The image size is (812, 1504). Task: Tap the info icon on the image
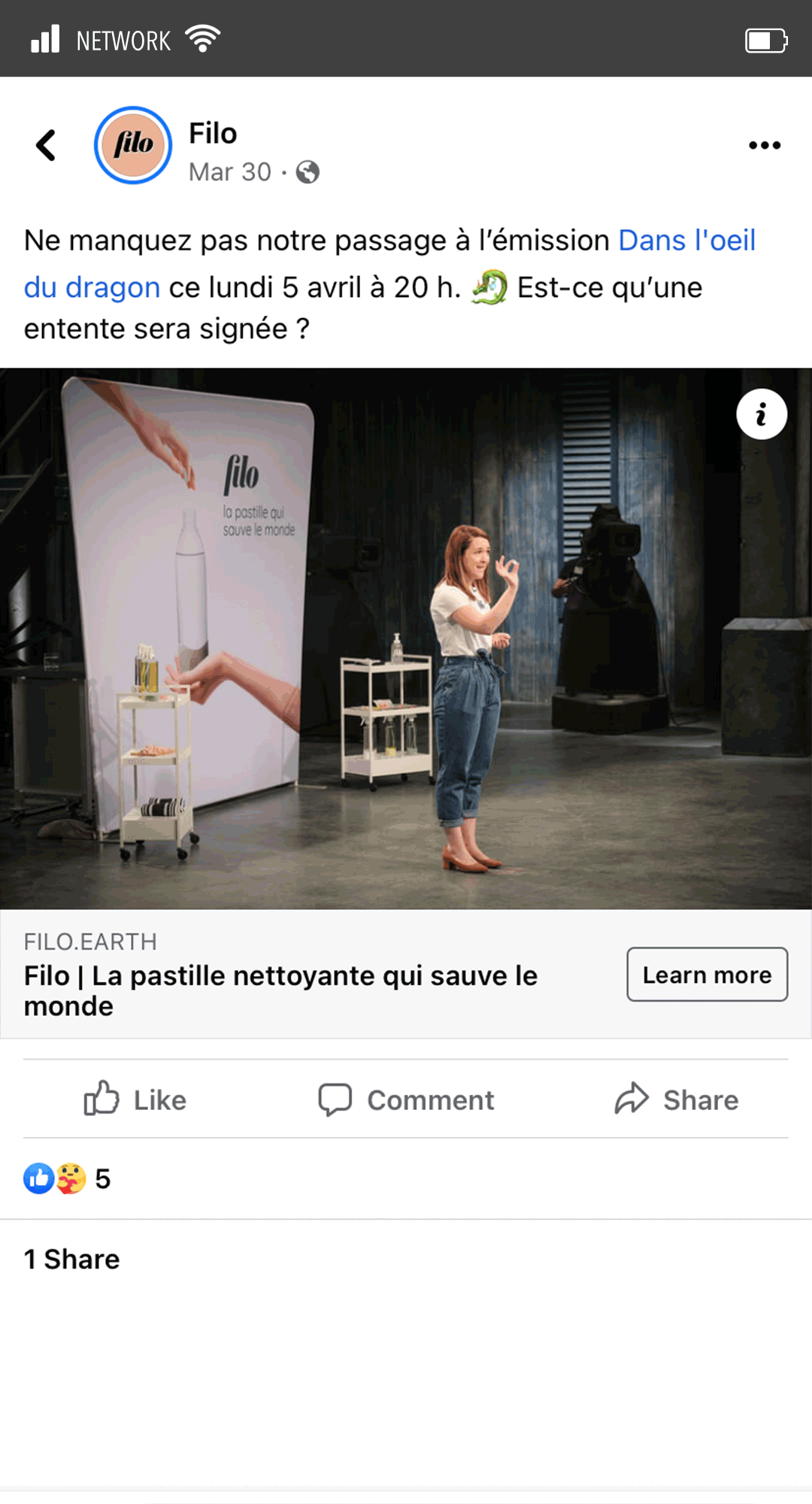(761, 414)
